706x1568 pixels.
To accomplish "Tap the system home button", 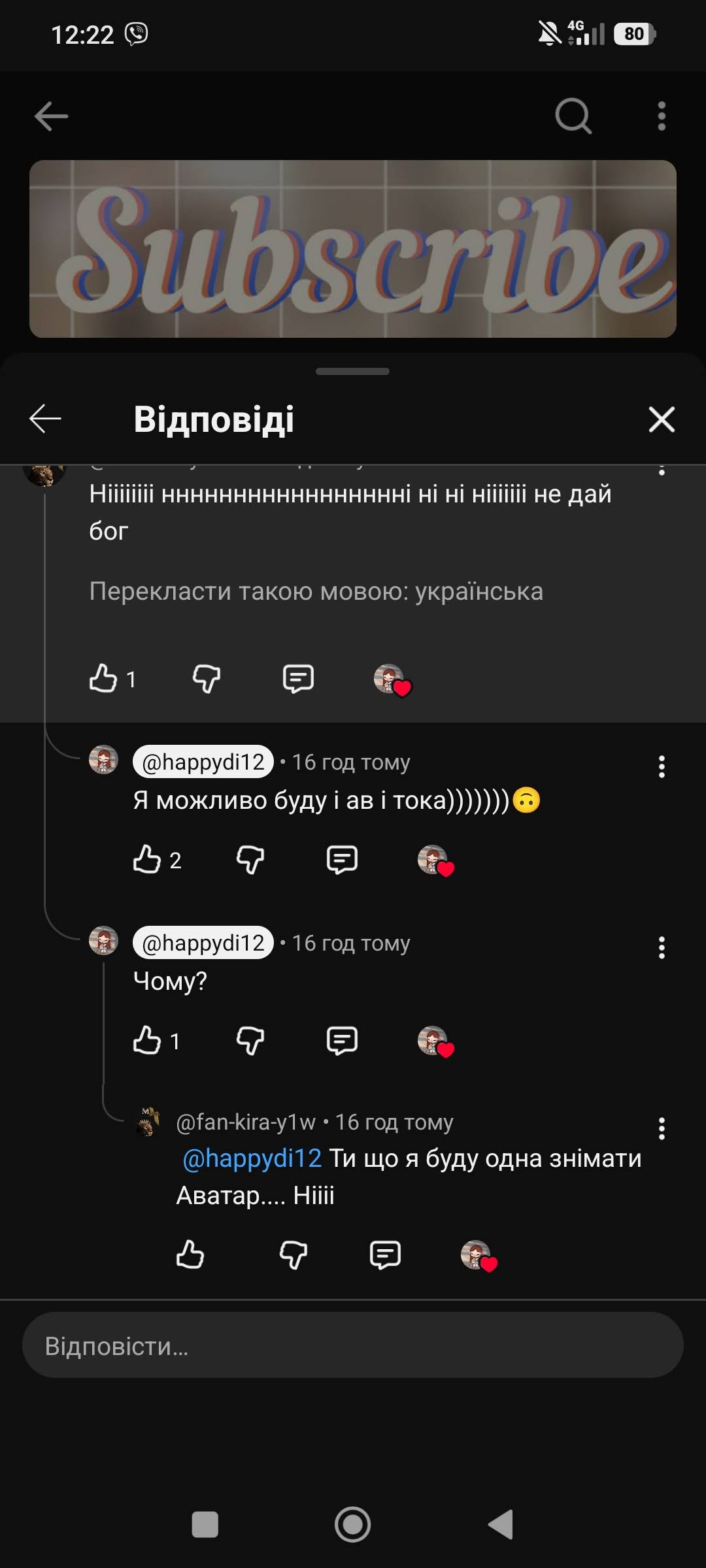I will pyautogui.click(x=353, y=1524).
